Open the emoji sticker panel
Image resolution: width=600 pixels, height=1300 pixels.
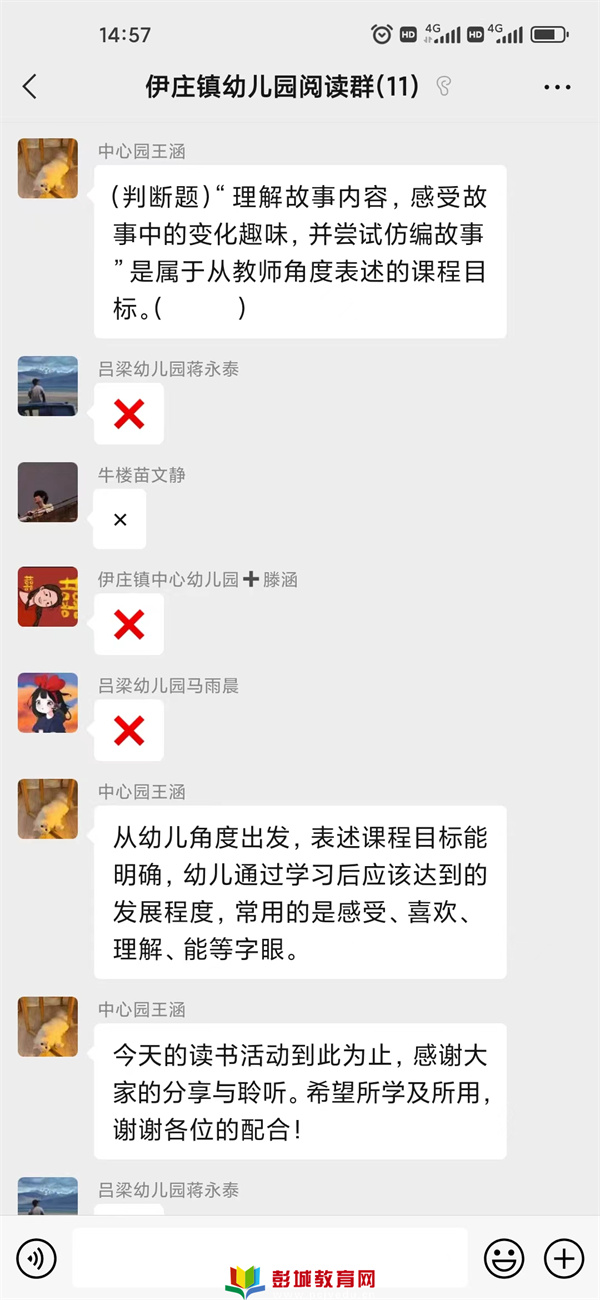pos(504,1257)
